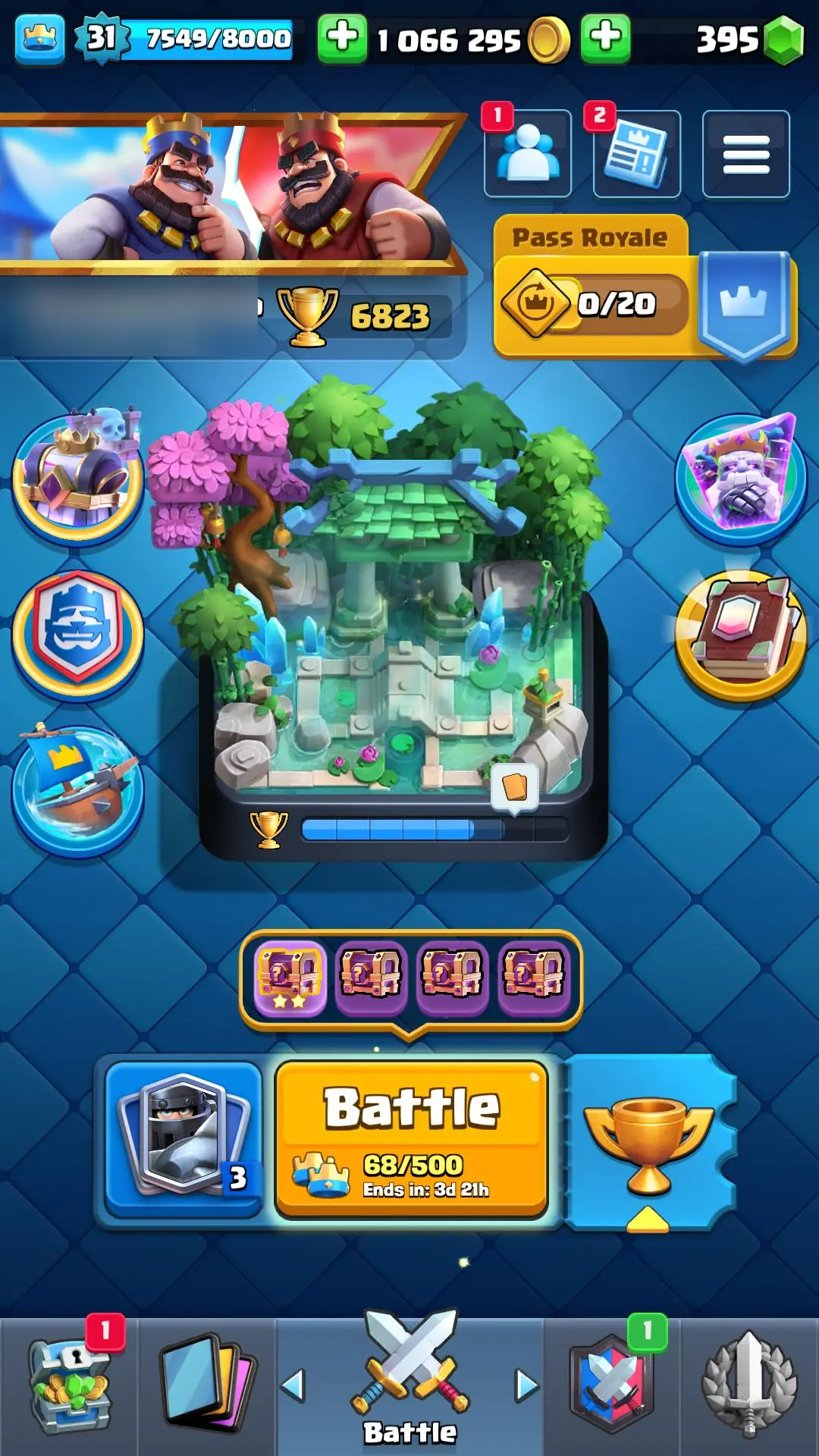Open the friends and social icon

click(x=528, y=154)
